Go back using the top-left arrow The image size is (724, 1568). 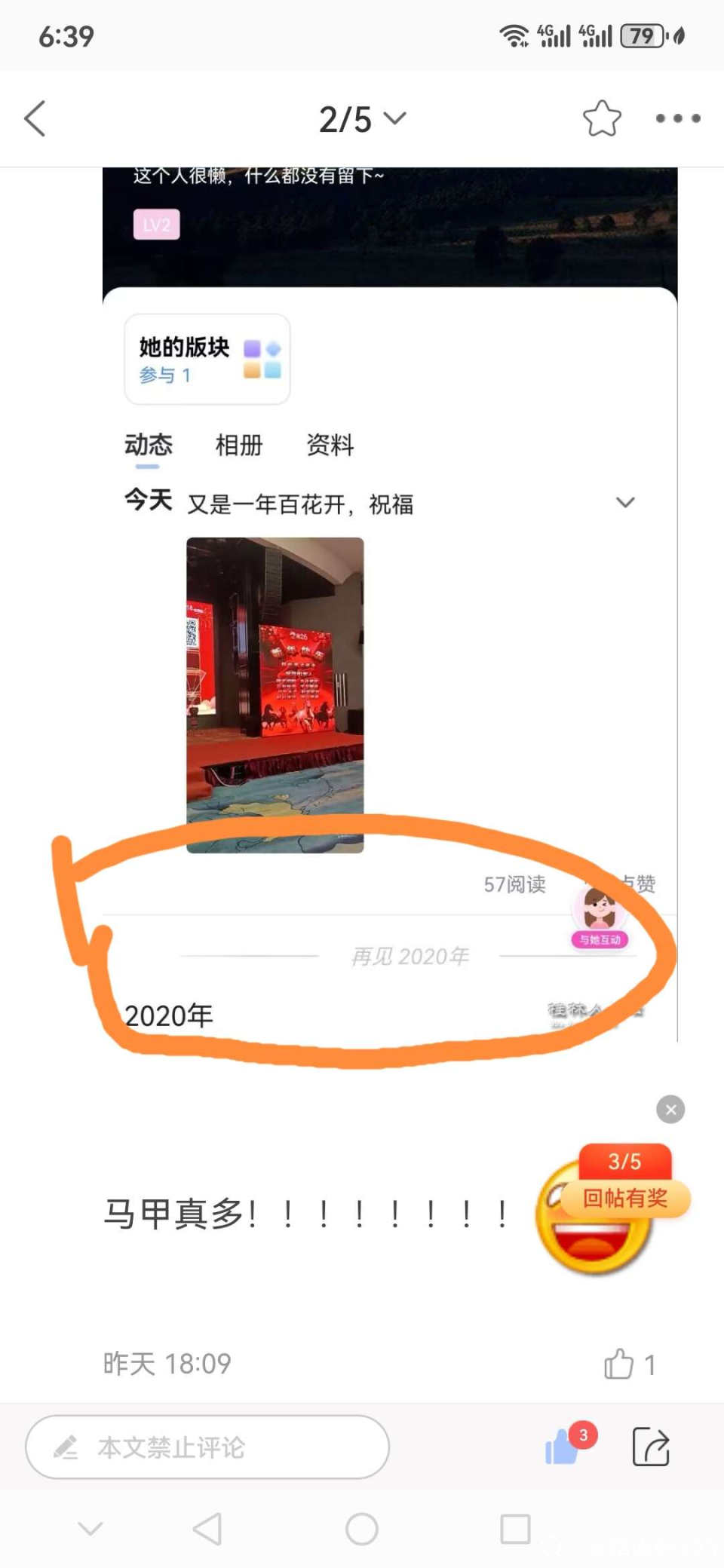pos(35,118)
